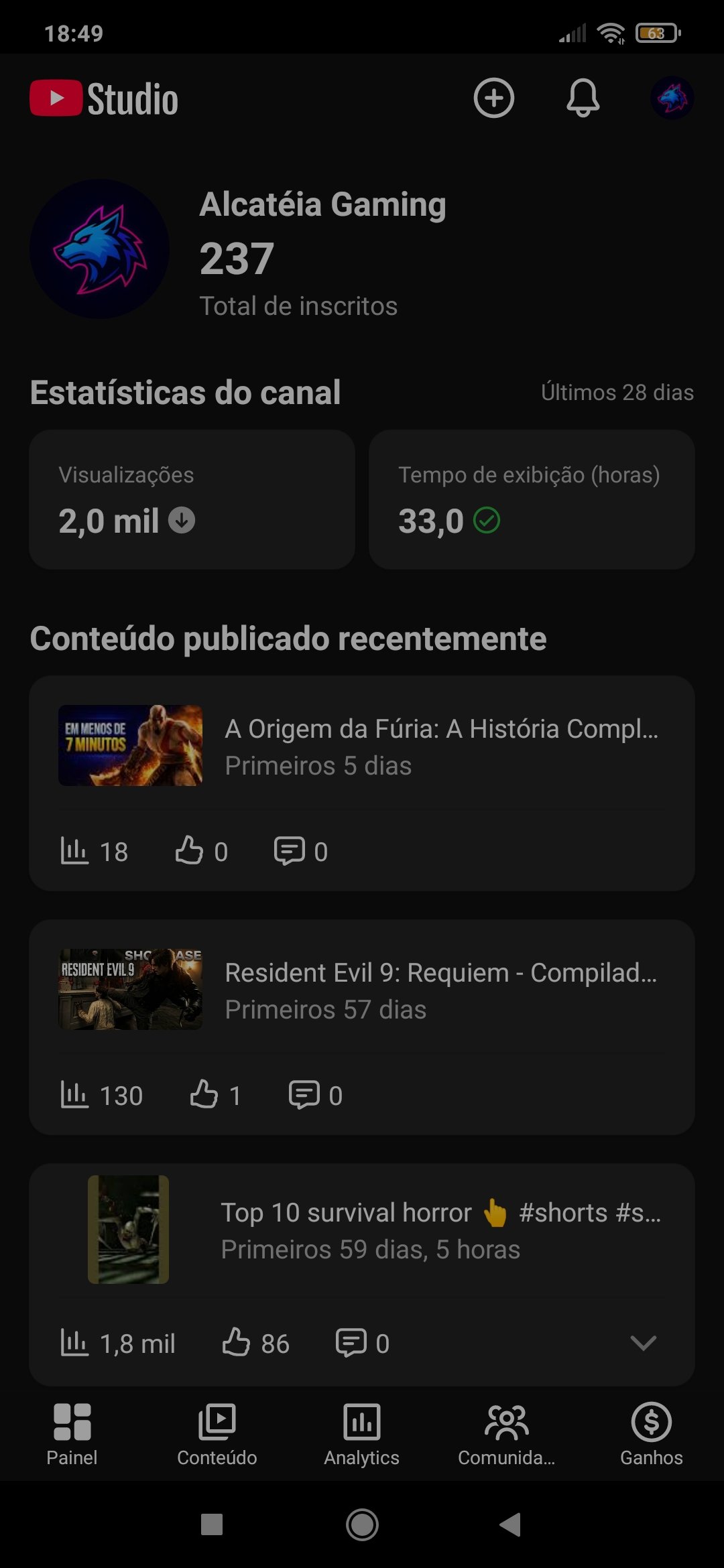Open the Últimos 28 dias period selector

617,393
